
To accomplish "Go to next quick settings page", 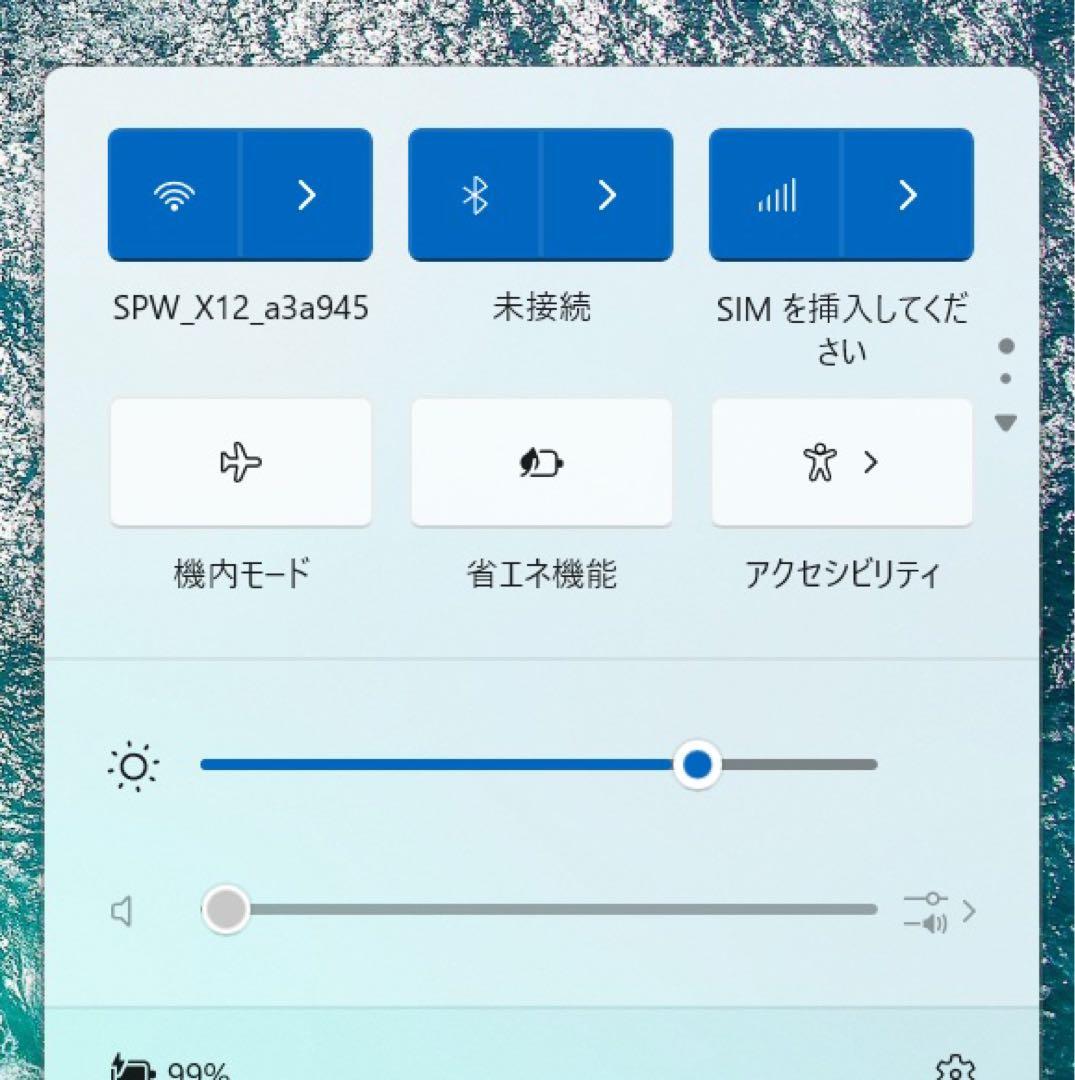I will (x=1005, y=423).
